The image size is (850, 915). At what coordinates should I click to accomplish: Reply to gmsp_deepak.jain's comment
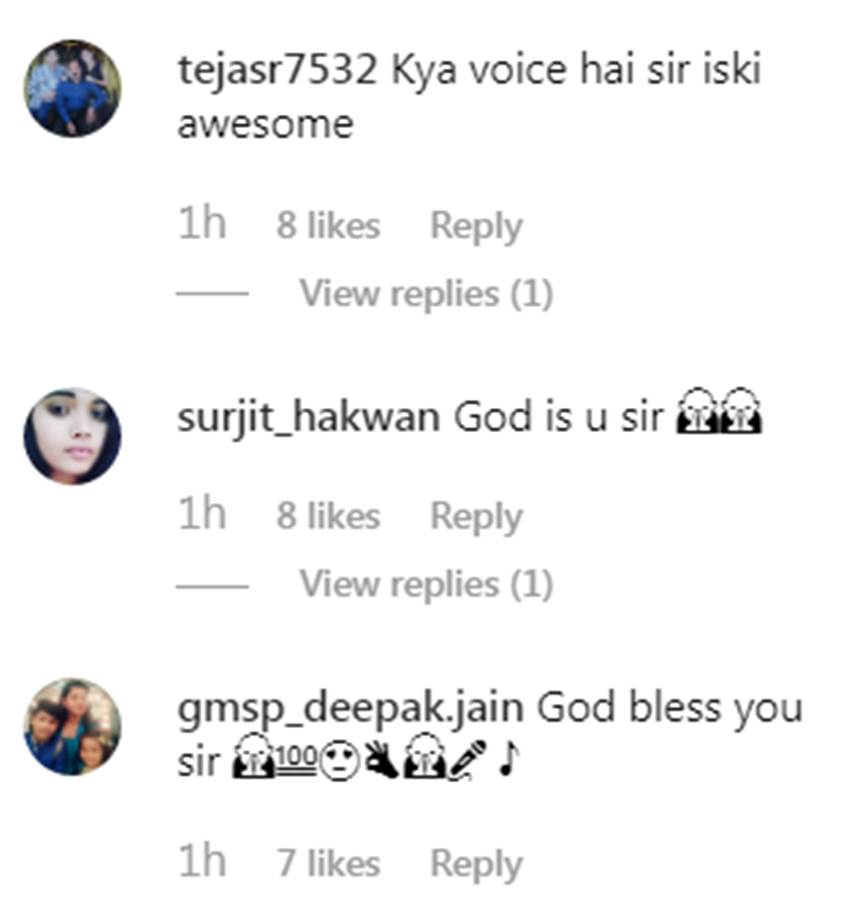[x=476, y=865]
